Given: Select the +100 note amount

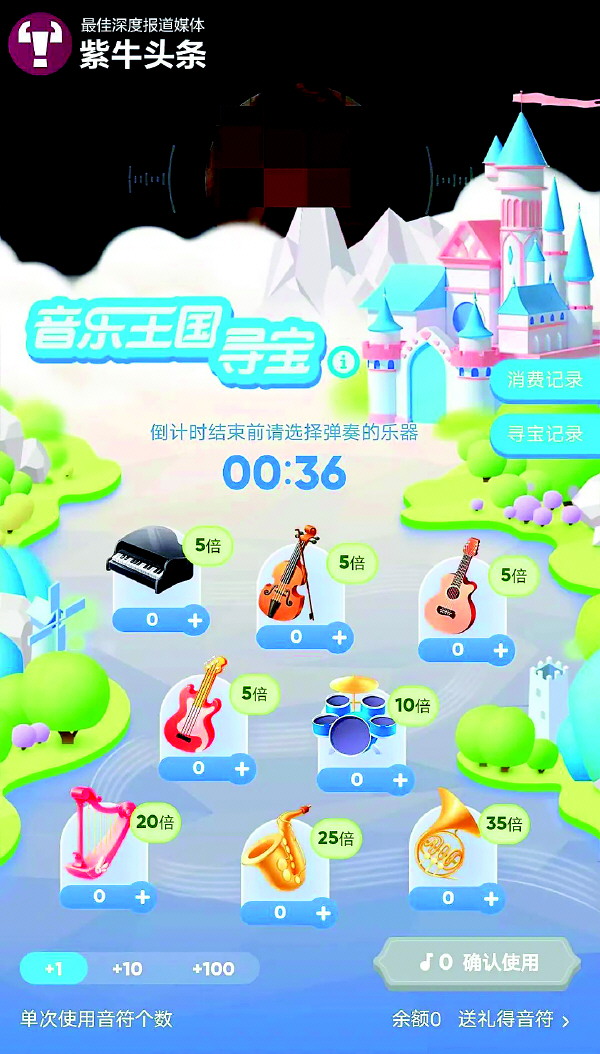Looking at the screenshot, I should (x=213, y=969).
